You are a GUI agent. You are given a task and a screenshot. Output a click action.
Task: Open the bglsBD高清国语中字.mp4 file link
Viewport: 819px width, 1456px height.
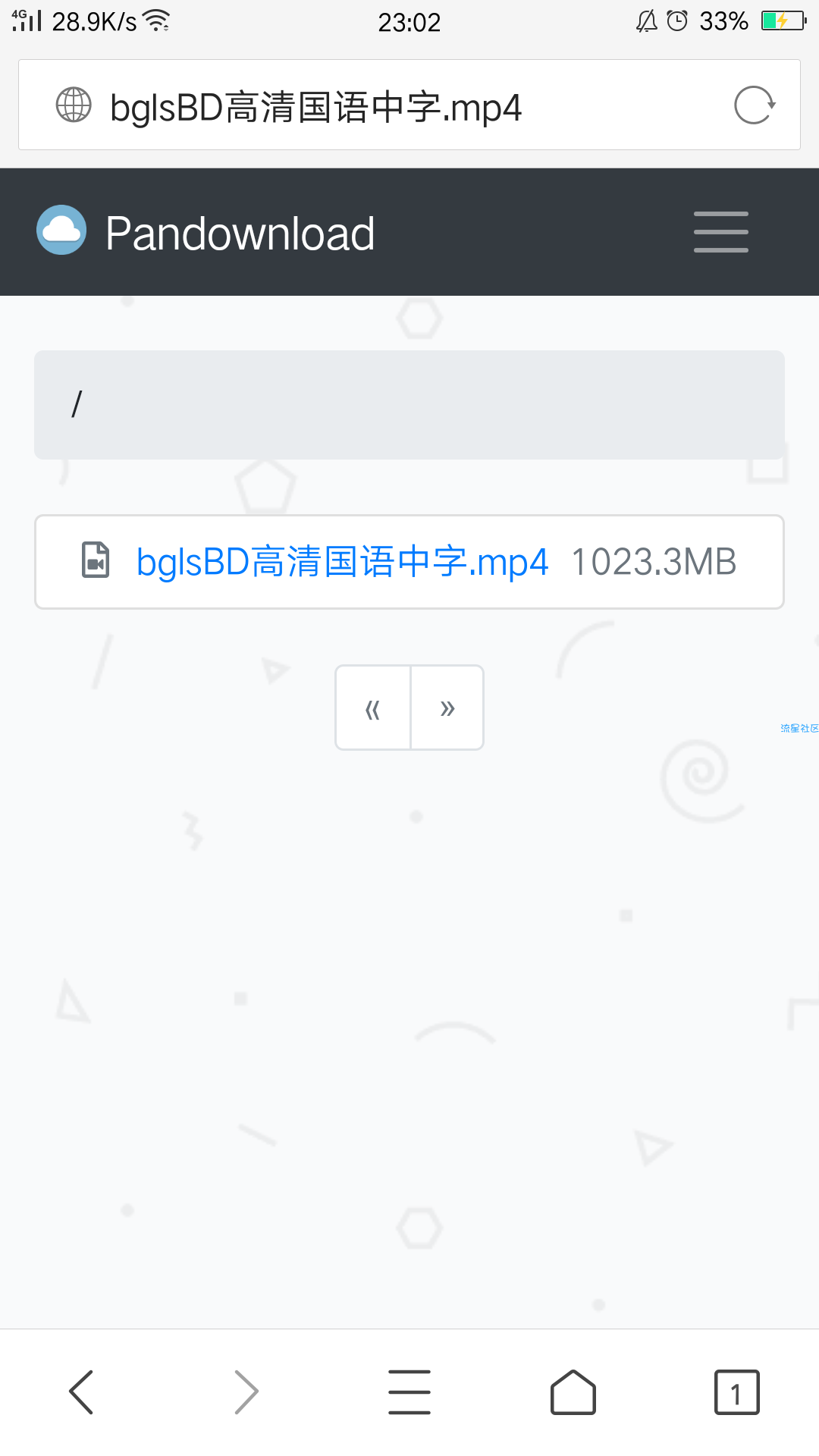click(x=342, y=562)
